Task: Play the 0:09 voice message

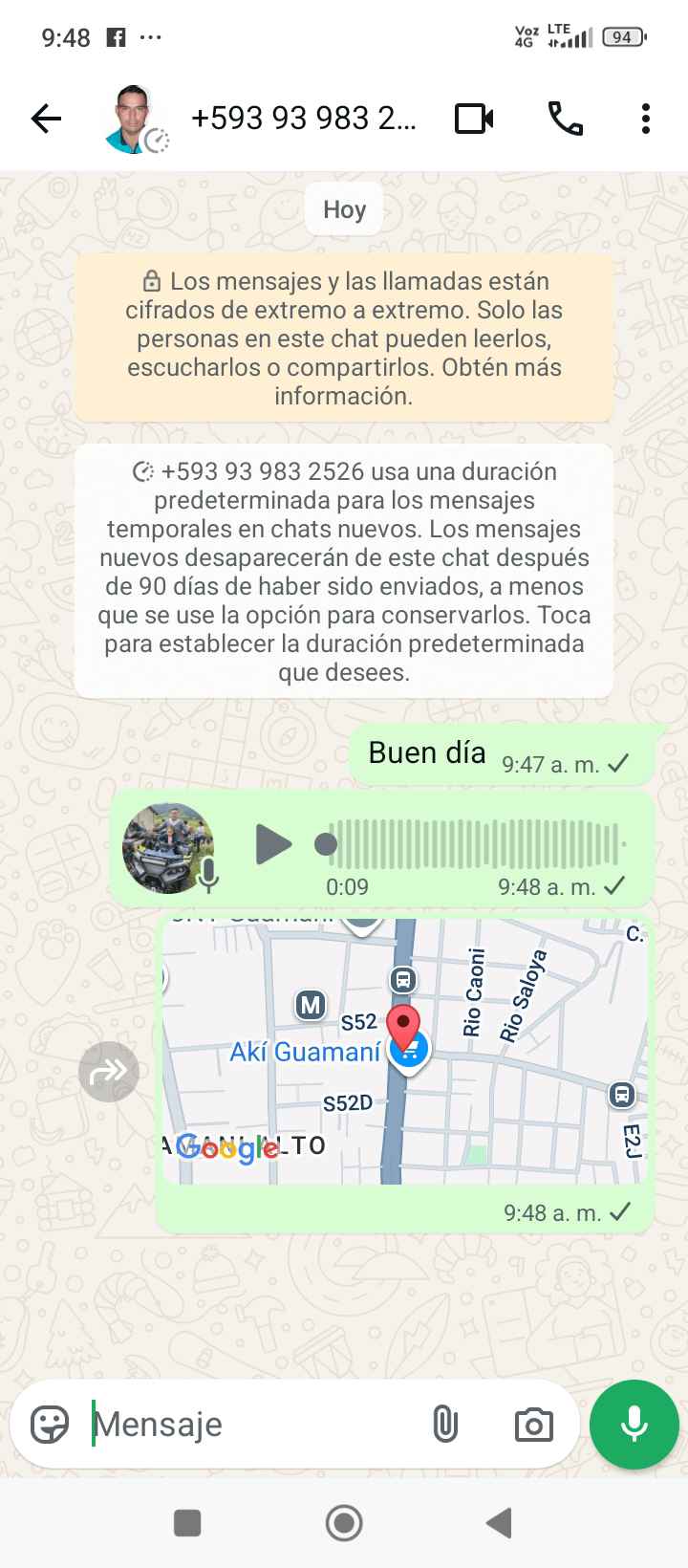Action: pos(273,844)
